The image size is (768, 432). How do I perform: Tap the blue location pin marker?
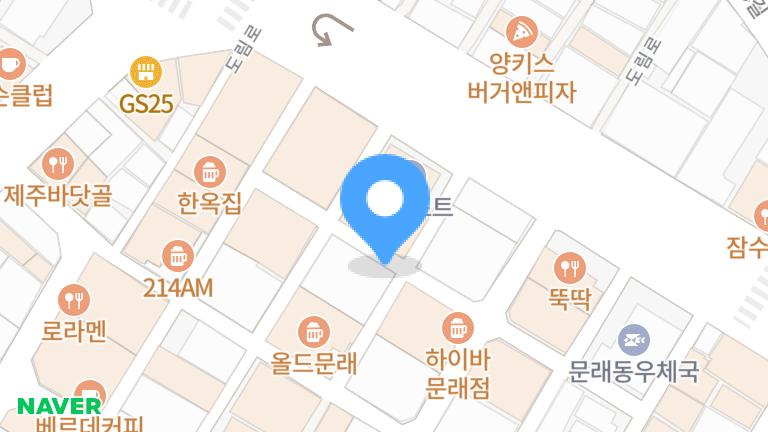coord(384,201)
